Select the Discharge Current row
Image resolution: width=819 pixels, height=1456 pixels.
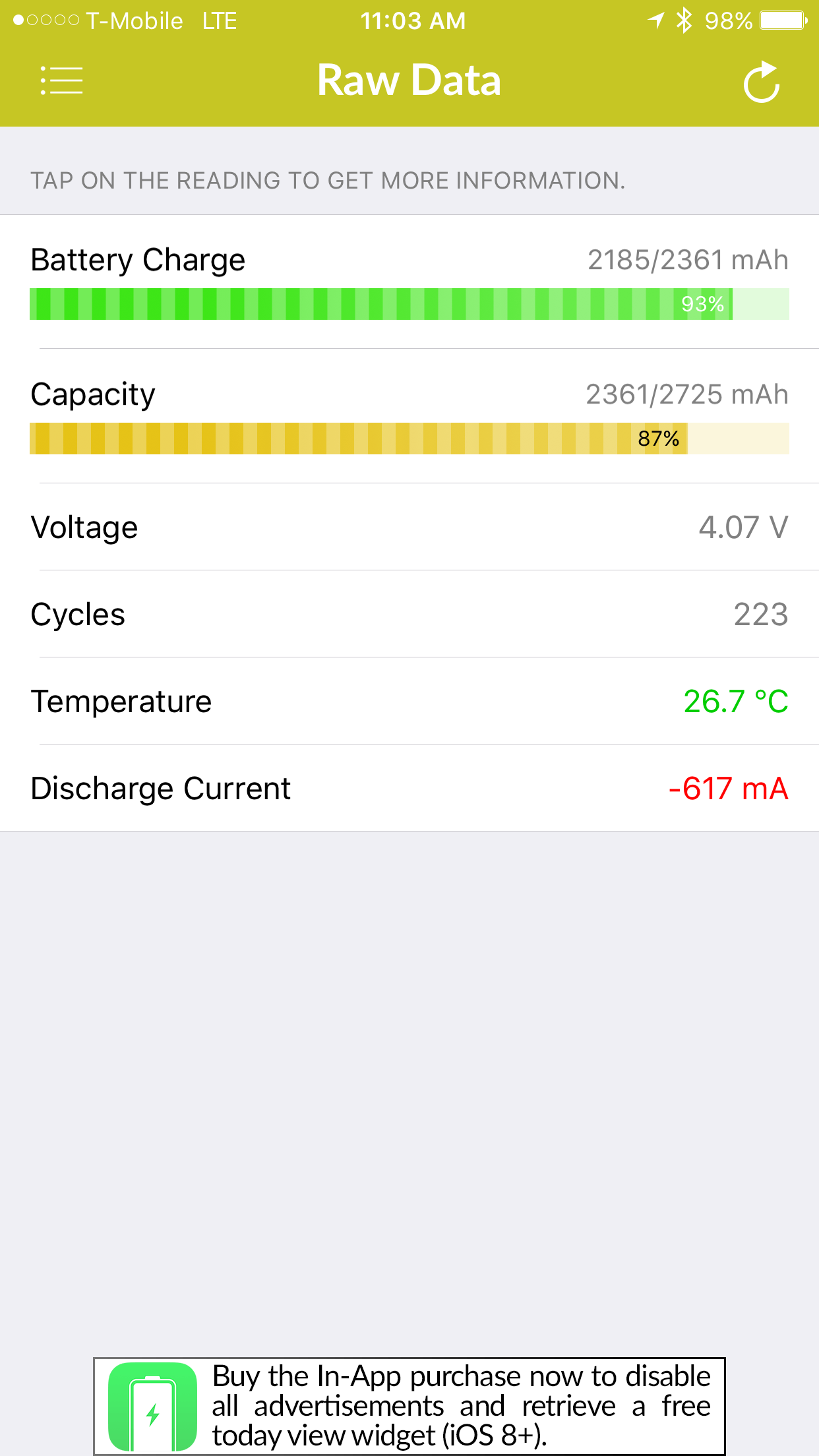click(x=409, y=788)
